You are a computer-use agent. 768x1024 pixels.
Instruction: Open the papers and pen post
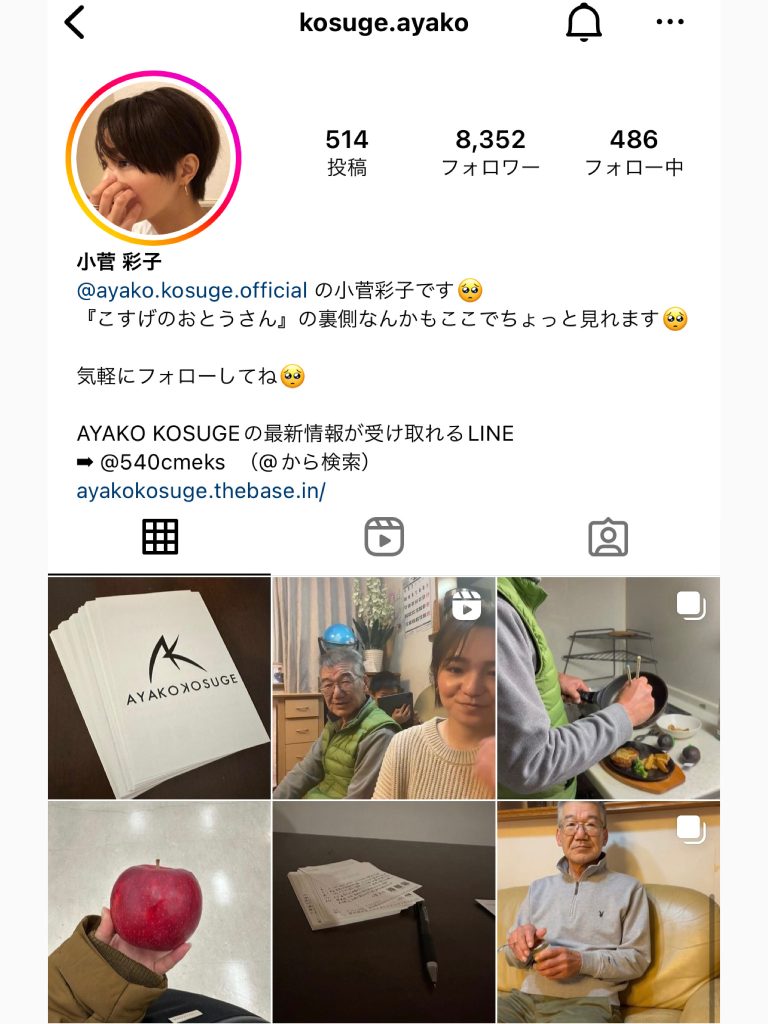(384, 912)
